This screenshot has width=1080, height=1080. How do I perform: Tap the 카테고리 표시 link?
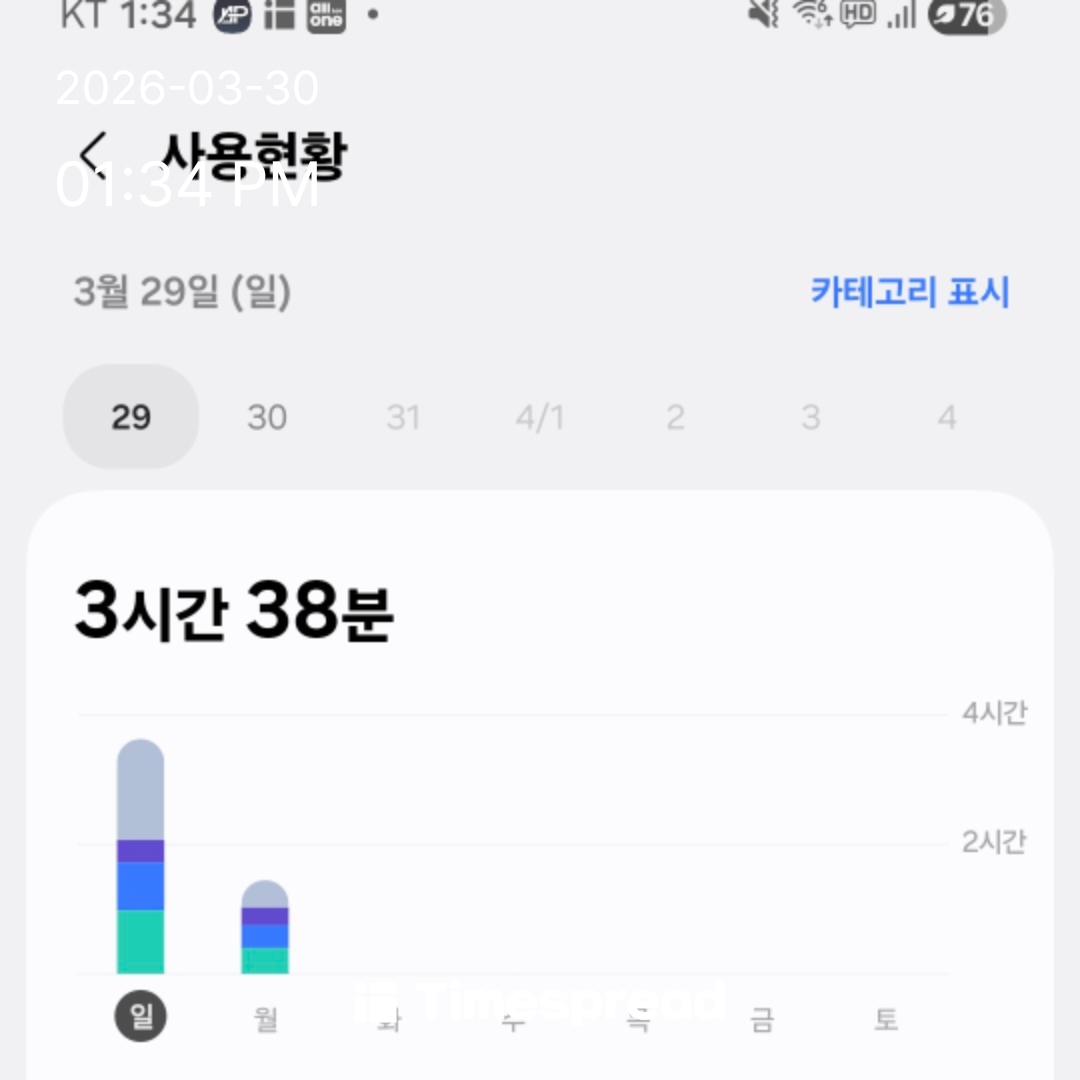pos(909,293)
